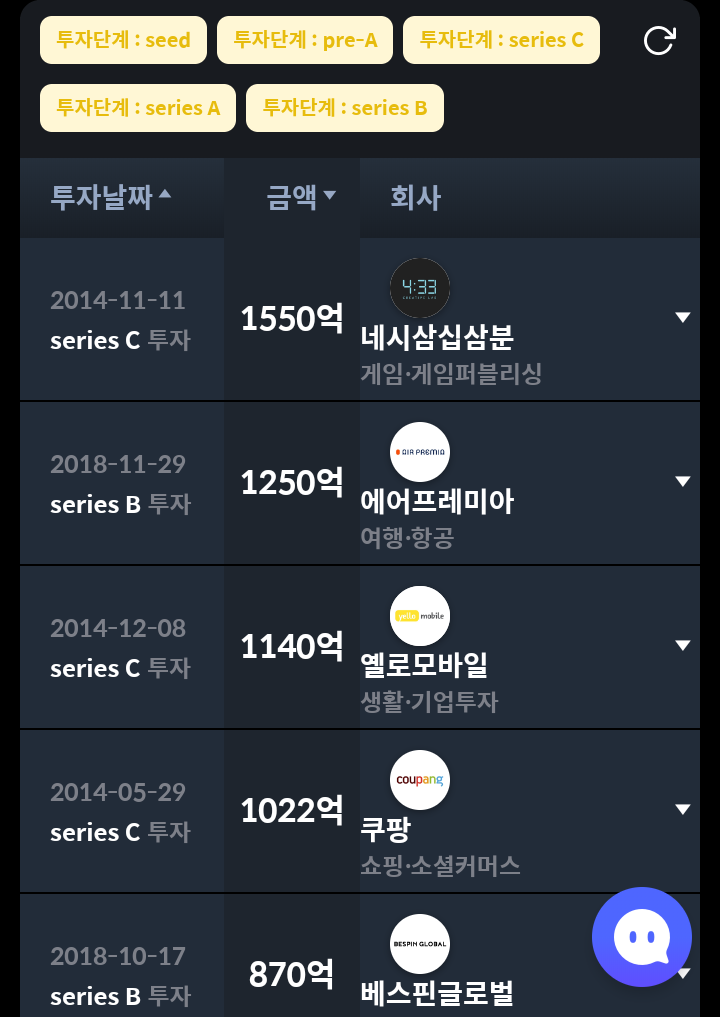This screenshot has width=720, height=1017.
Task: Tap the 투자단계 : series A chip
Action: pyautogui.click(x=138, y=108)
